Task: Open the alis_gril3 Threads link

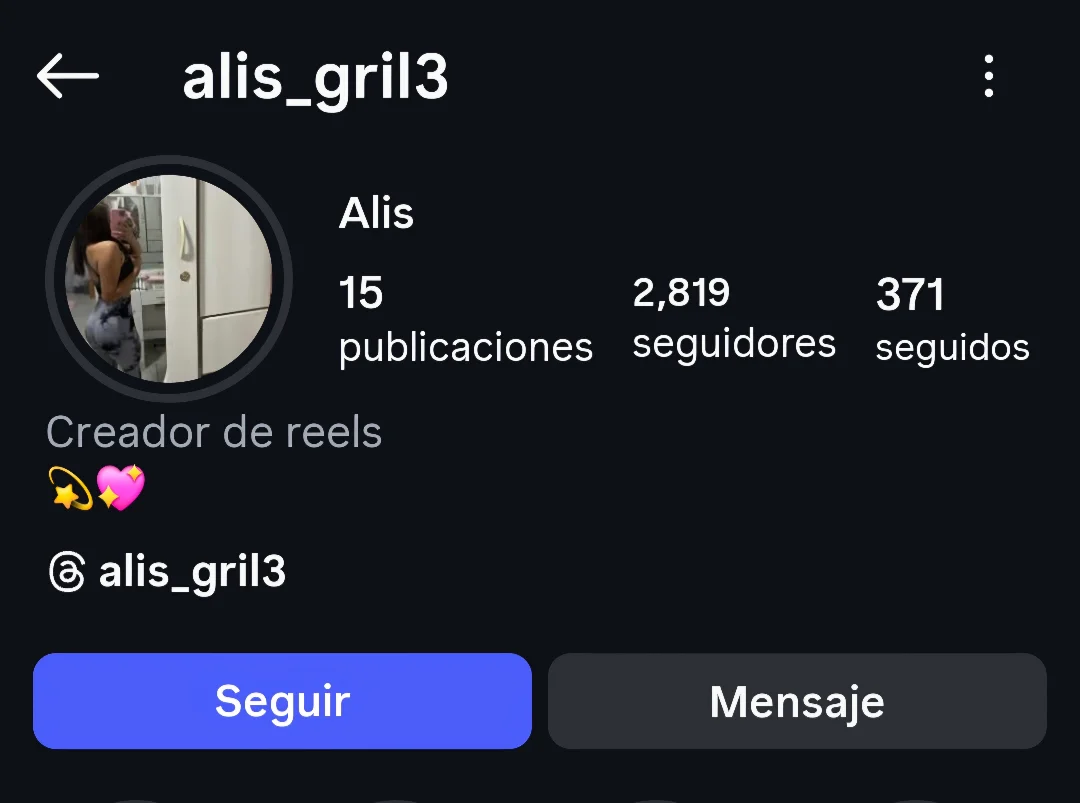Action: 168,573
